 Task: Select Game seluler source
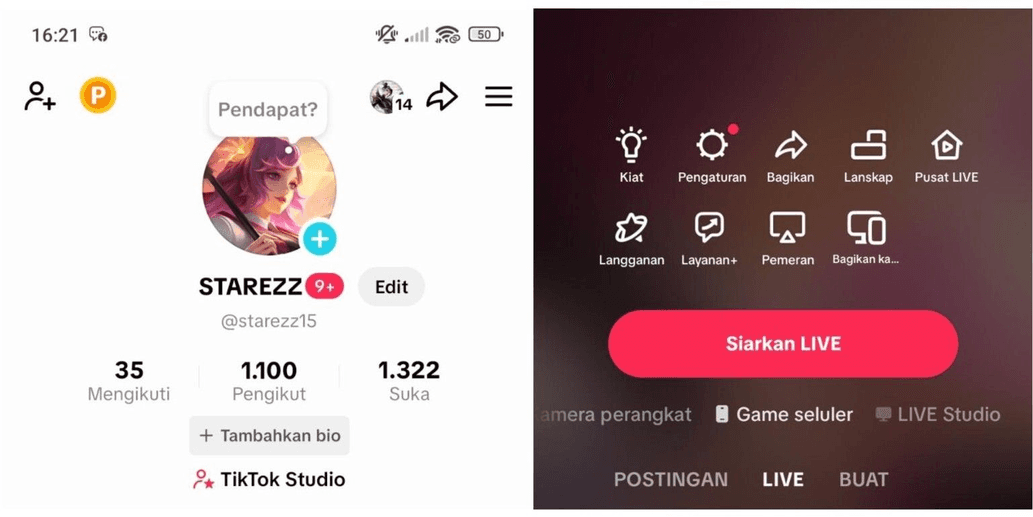pyautogui.click(x=785, y=414)
